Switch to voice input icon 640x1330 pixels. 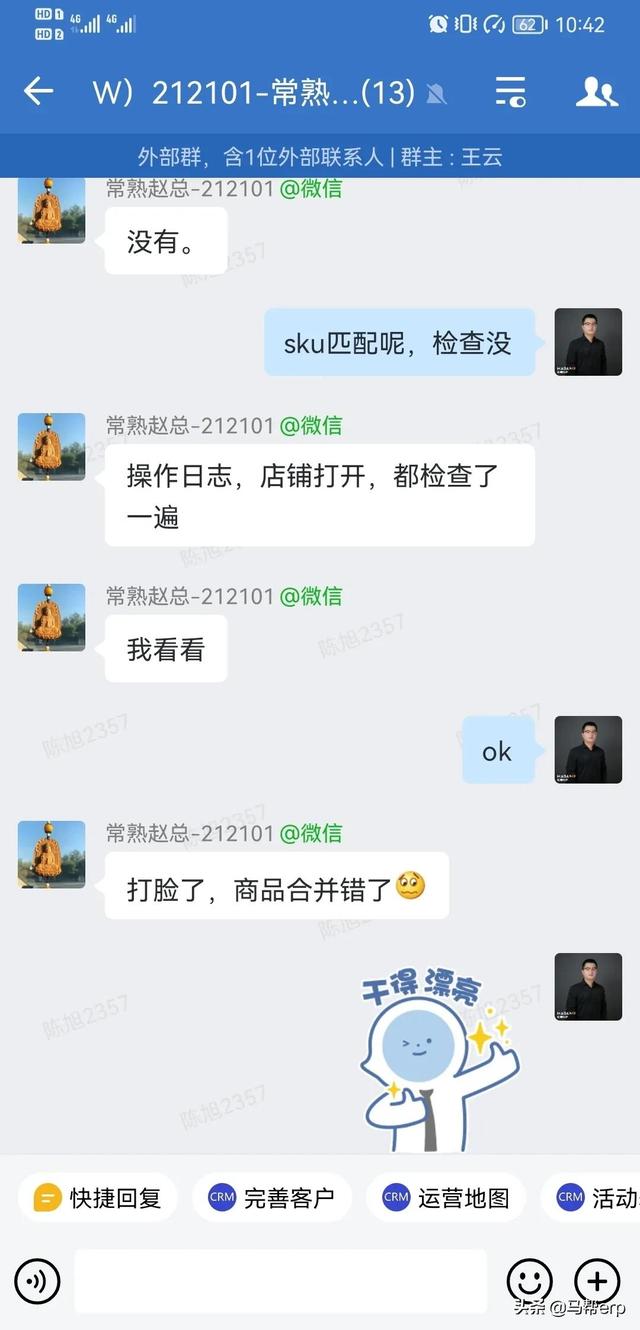37,1280
